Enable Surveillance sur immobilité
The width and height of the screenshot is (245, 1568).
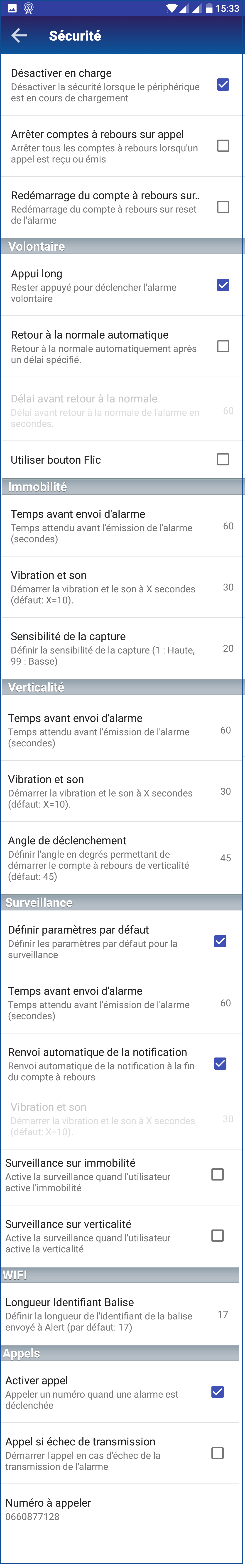(x=217, y=1174)
